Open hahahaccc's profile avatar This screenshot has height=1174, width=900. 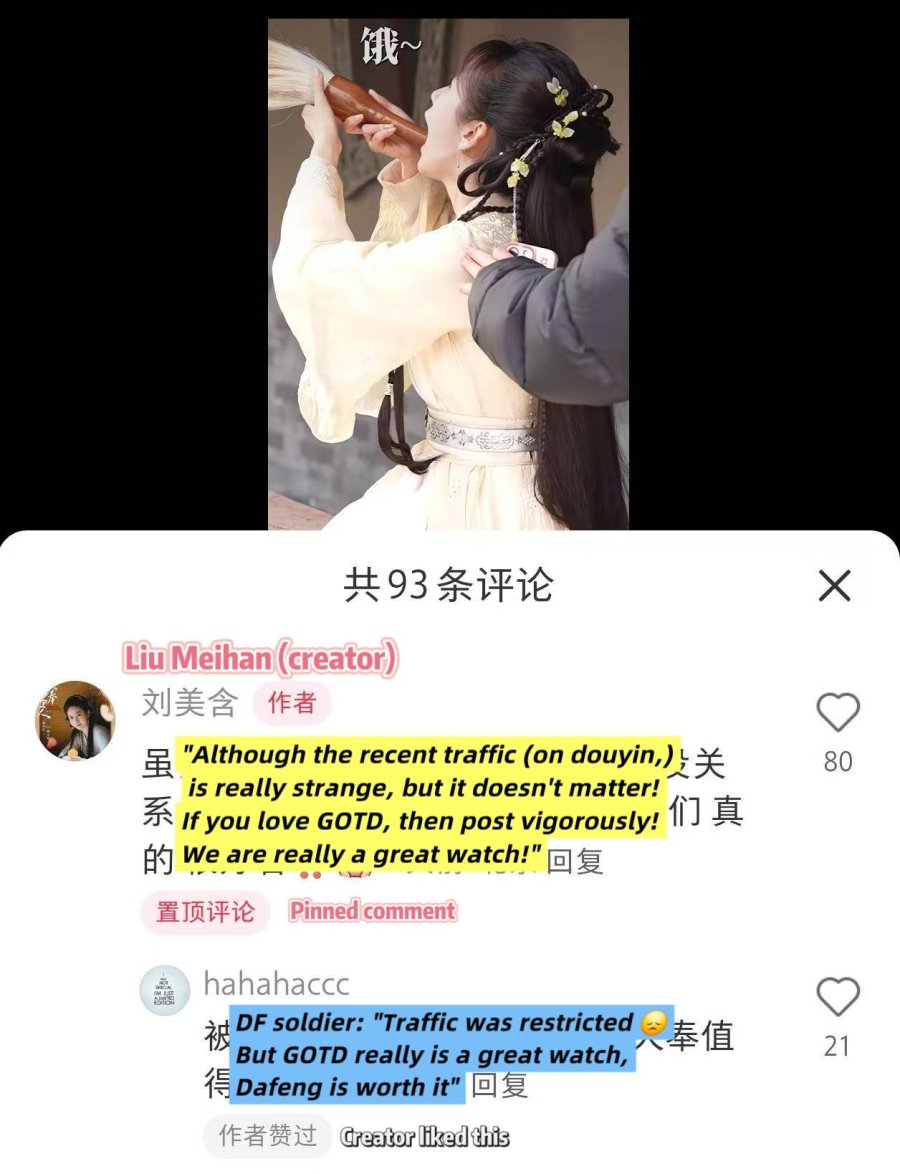[164, 990]
